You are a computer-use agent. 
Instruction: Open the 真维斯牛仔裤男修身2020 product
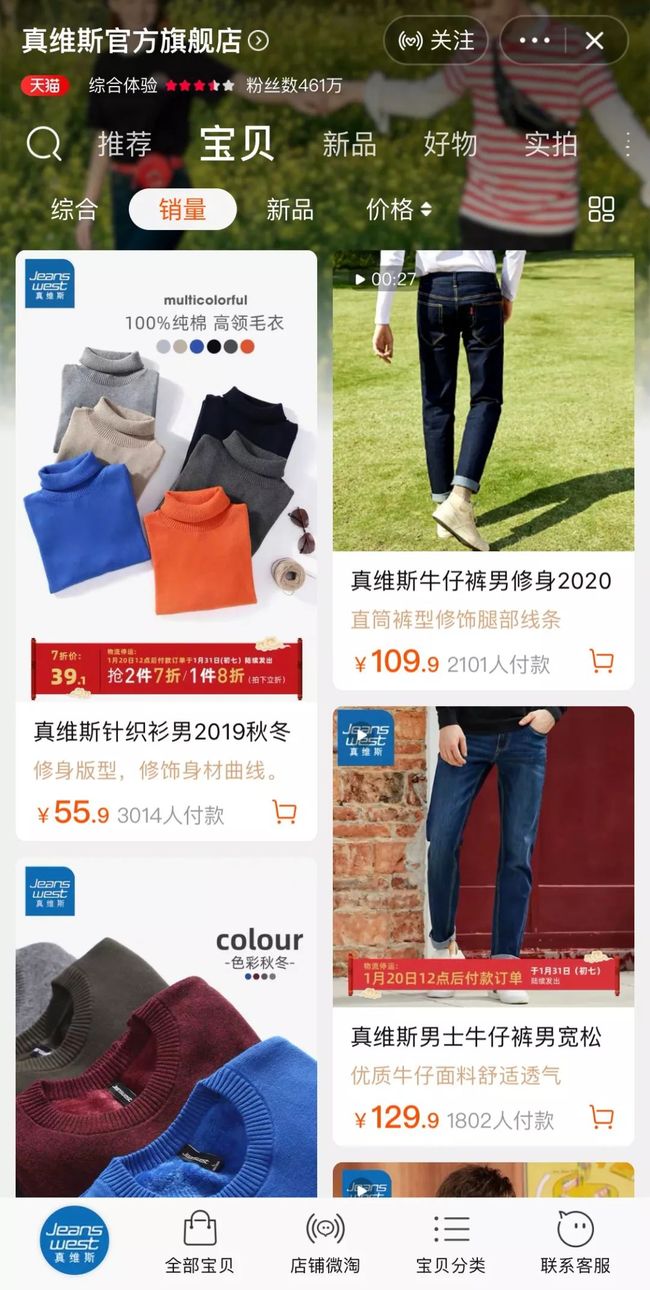[x=483, y=470]
